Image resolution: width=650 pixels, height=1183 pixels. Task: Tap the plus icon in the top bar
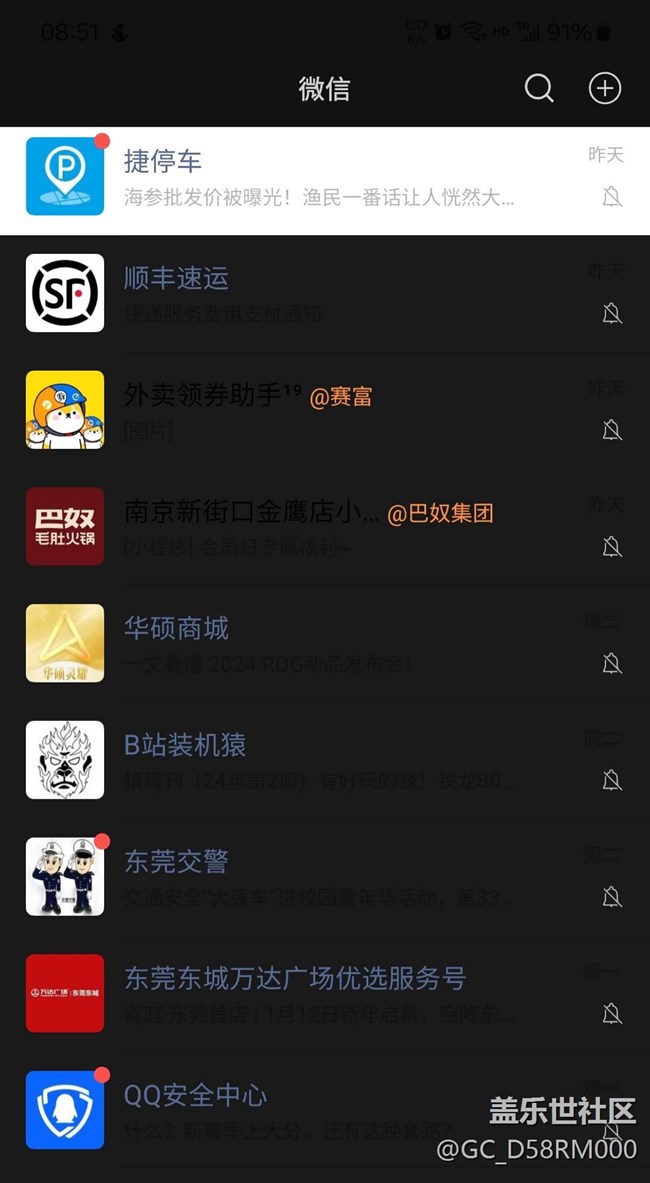tap(604, 89)
